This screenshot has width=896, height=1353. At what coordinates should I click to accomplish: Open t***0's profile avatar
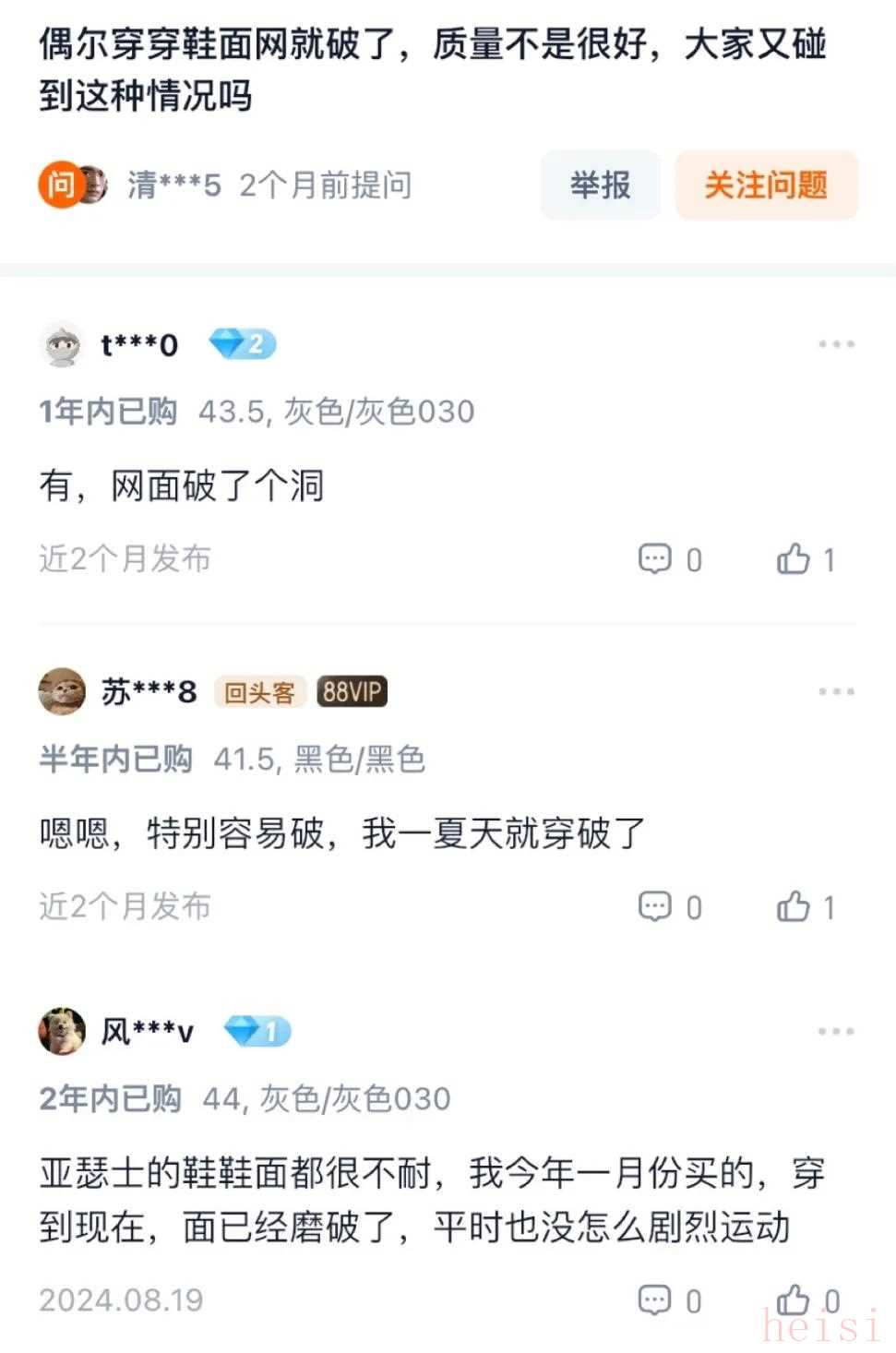[x=62, y=345]
